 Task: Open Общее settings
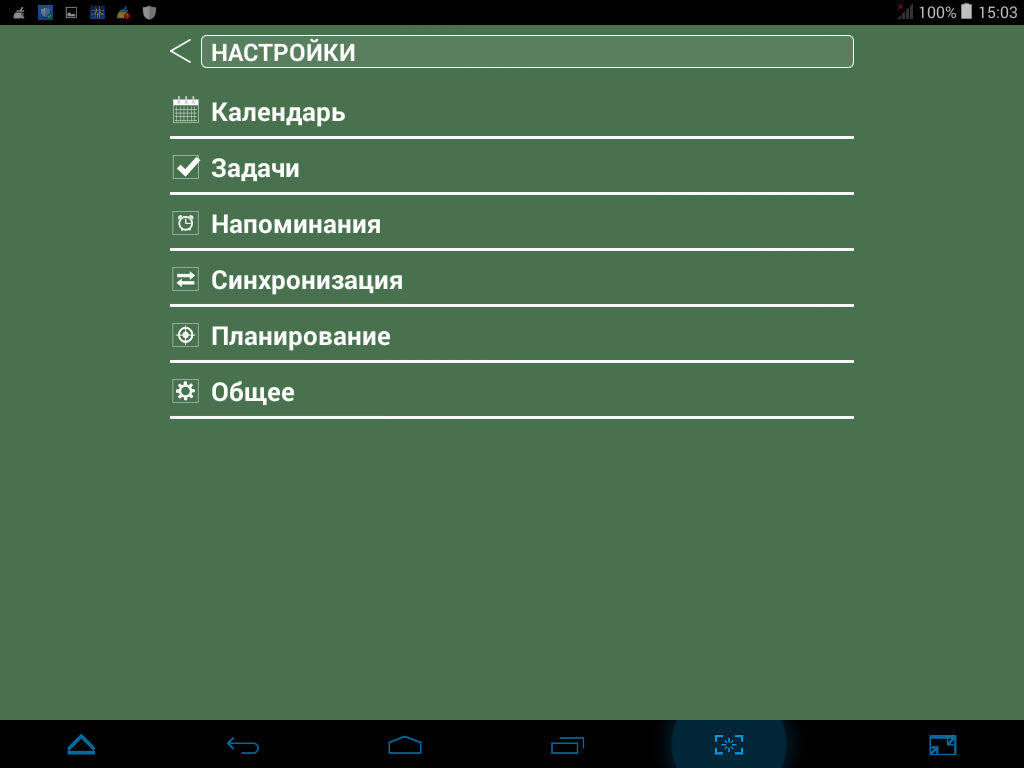coord(252,392)
